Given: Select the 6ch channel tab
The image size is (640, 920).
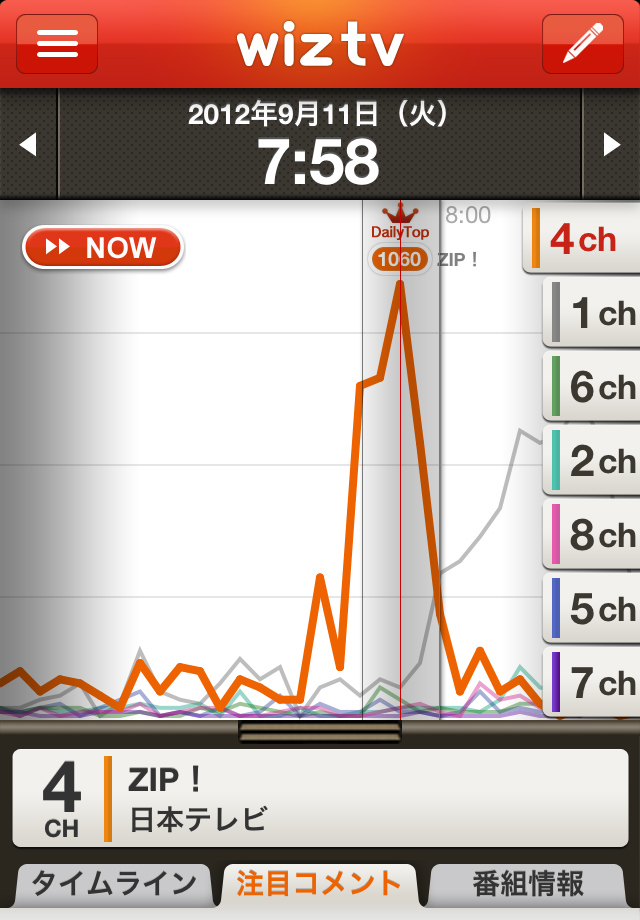Looking at the screenshot, I should [592, 388].
